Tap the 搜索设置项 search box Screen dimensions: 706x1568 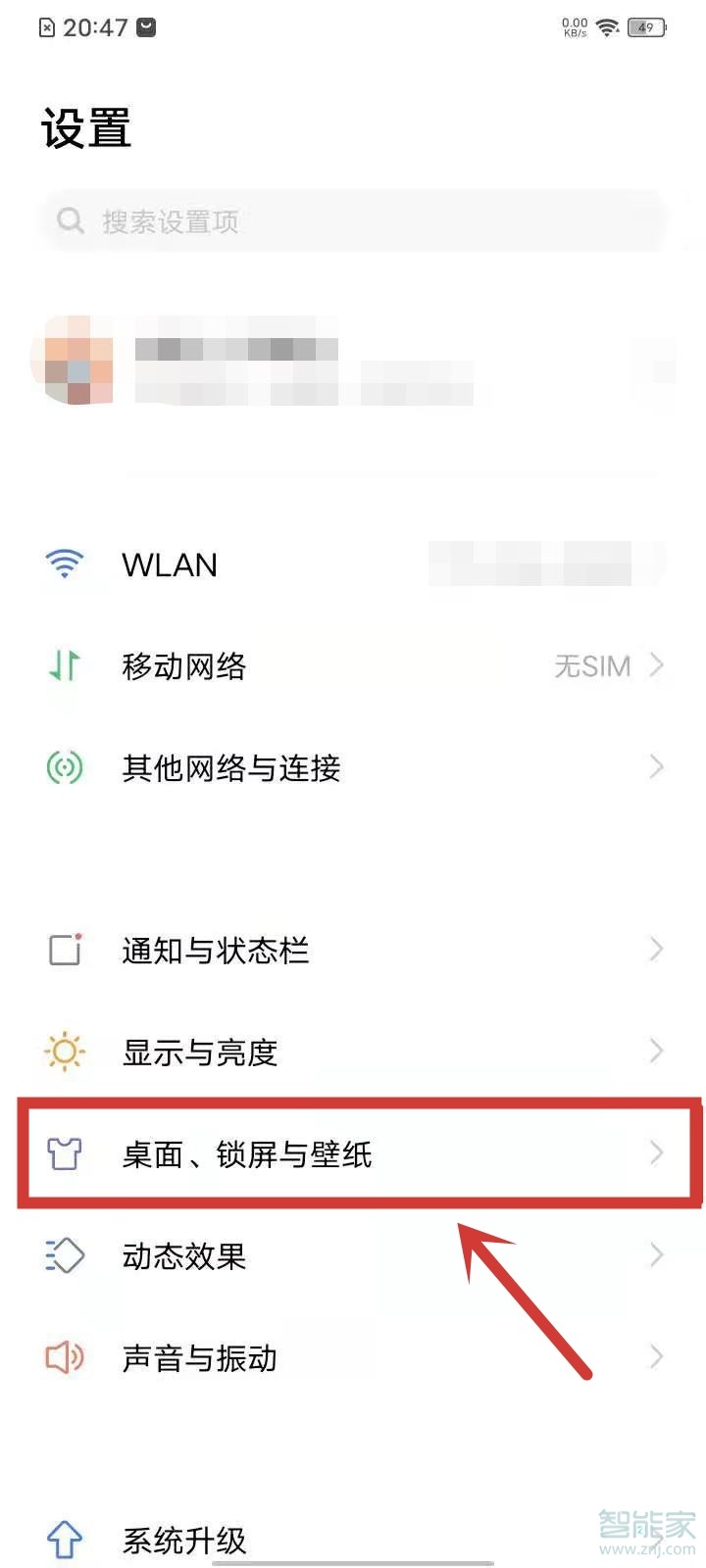tap(353, 221)
